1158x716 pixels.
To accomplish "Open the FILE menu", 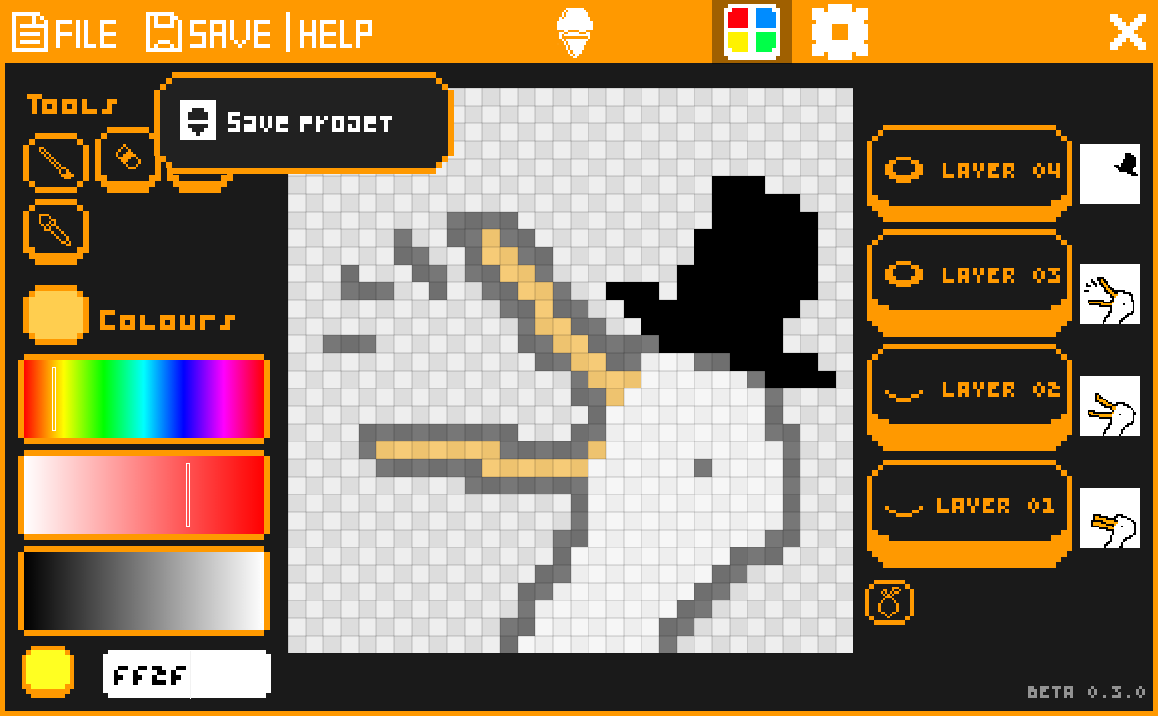I will point(66,33).
